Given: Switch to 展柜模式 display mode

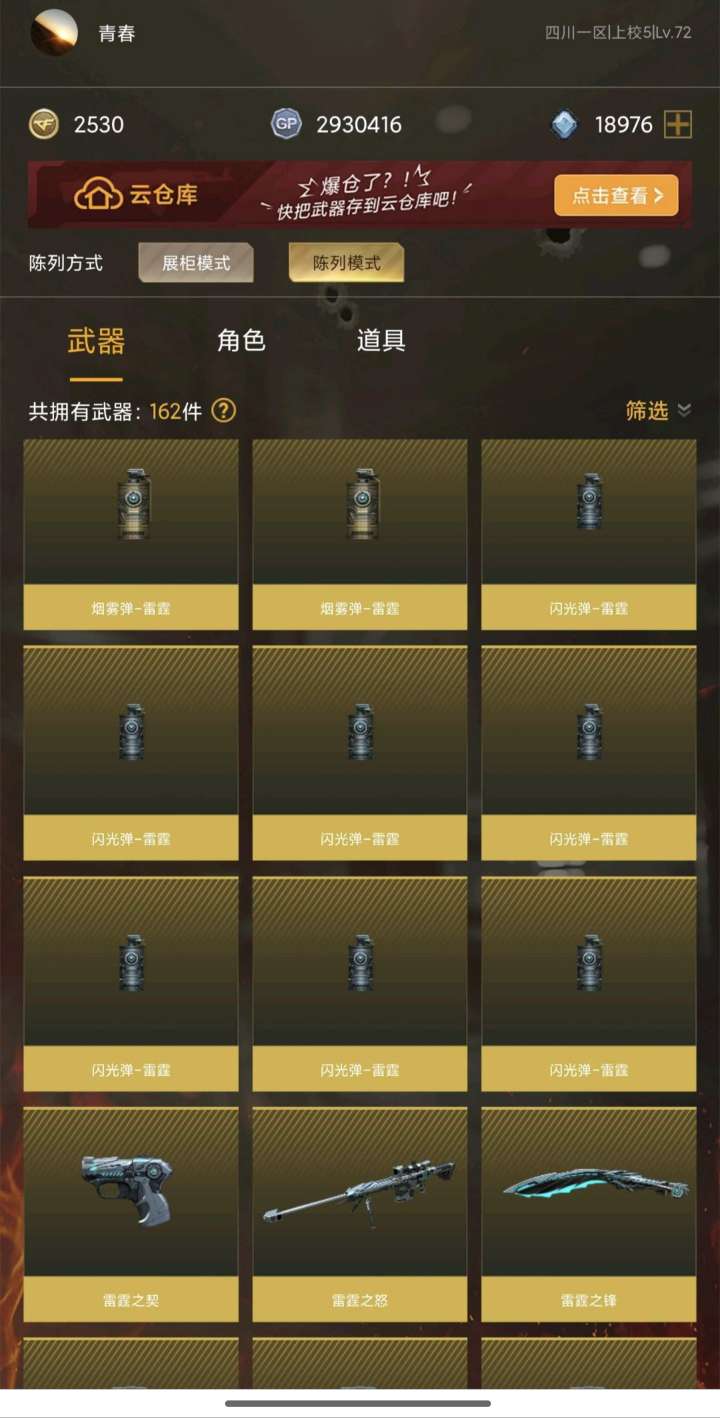Looking at the screenshot, I should [x=196, y=263].
